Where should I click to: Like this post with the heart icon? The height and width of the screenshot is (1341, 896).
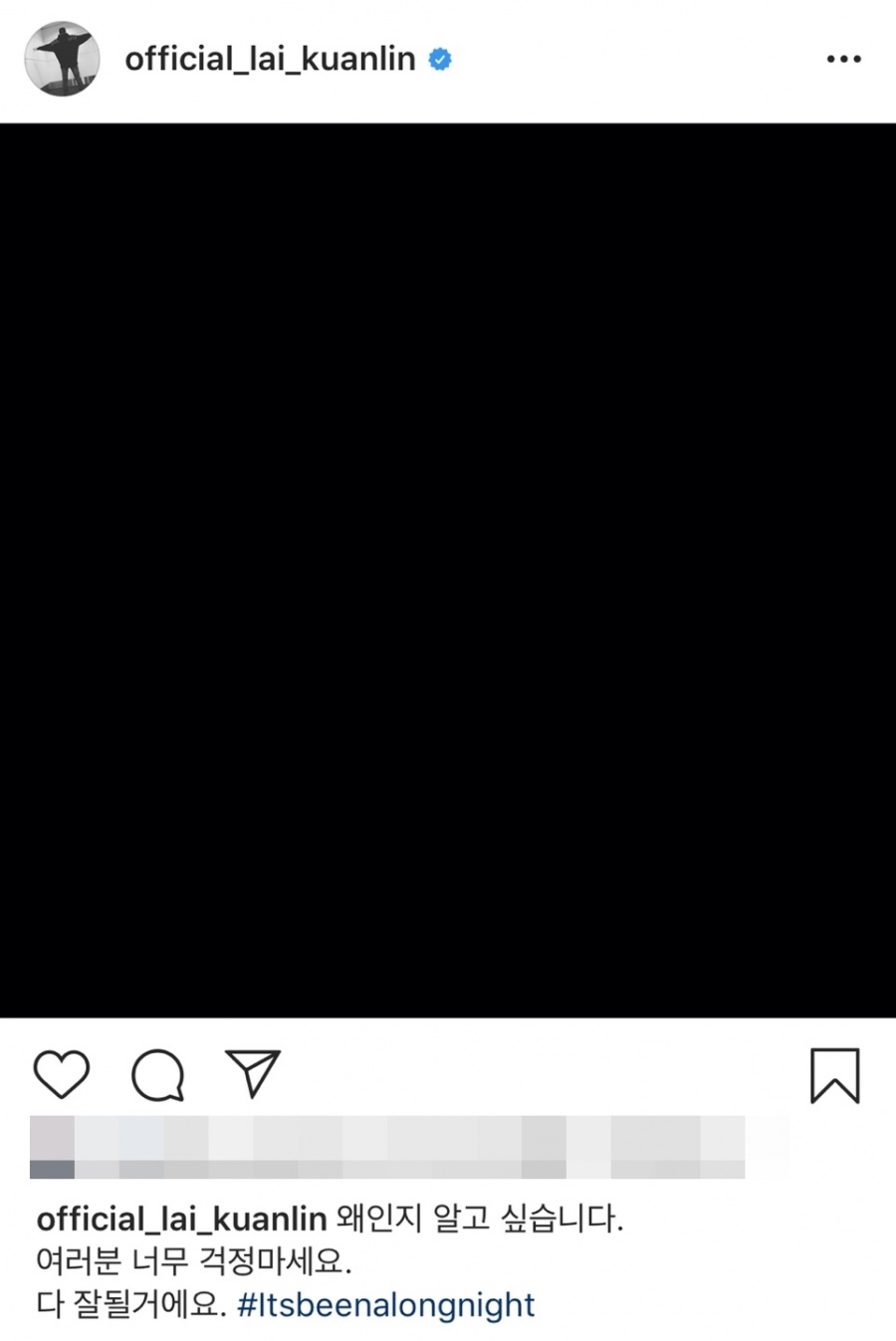click(62, 1074)
